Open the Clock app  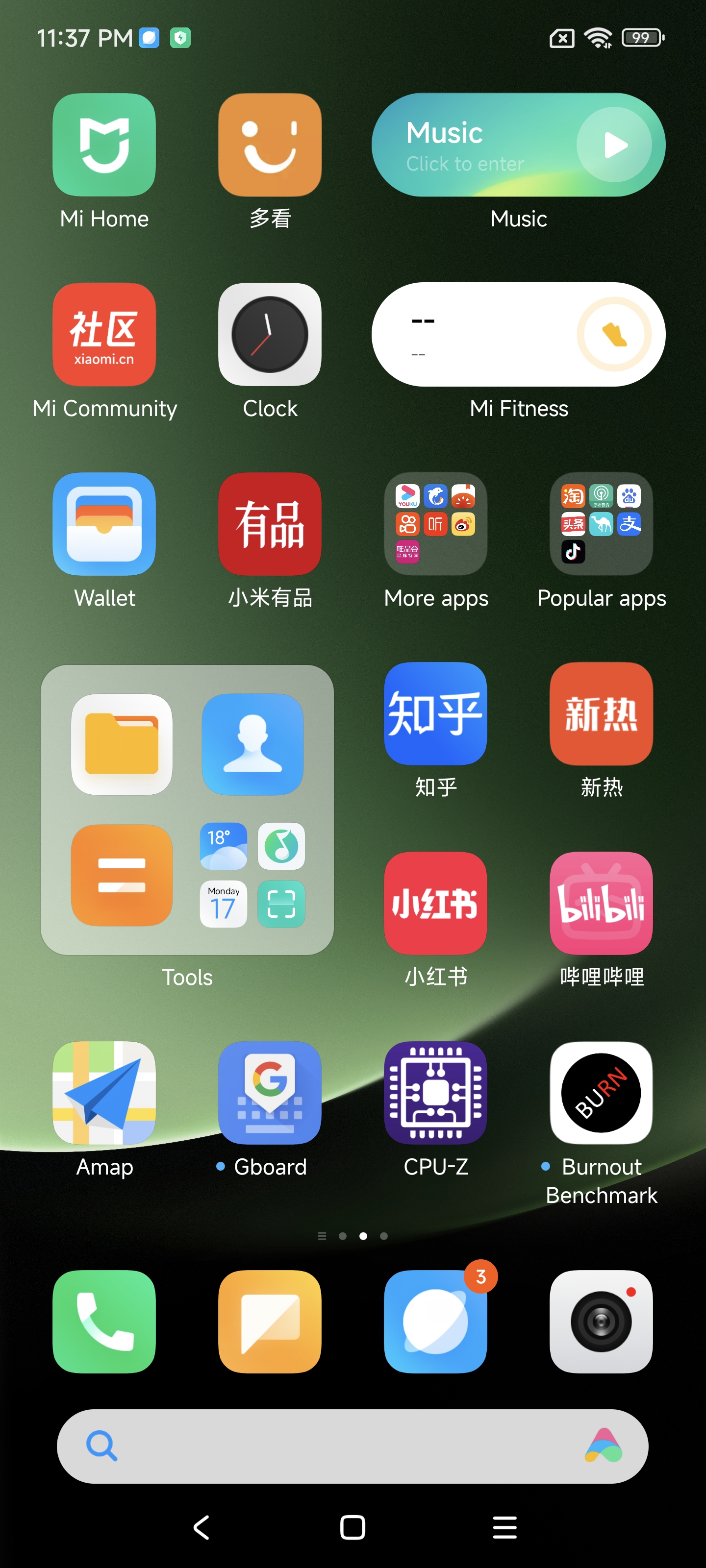pos(270,334)
